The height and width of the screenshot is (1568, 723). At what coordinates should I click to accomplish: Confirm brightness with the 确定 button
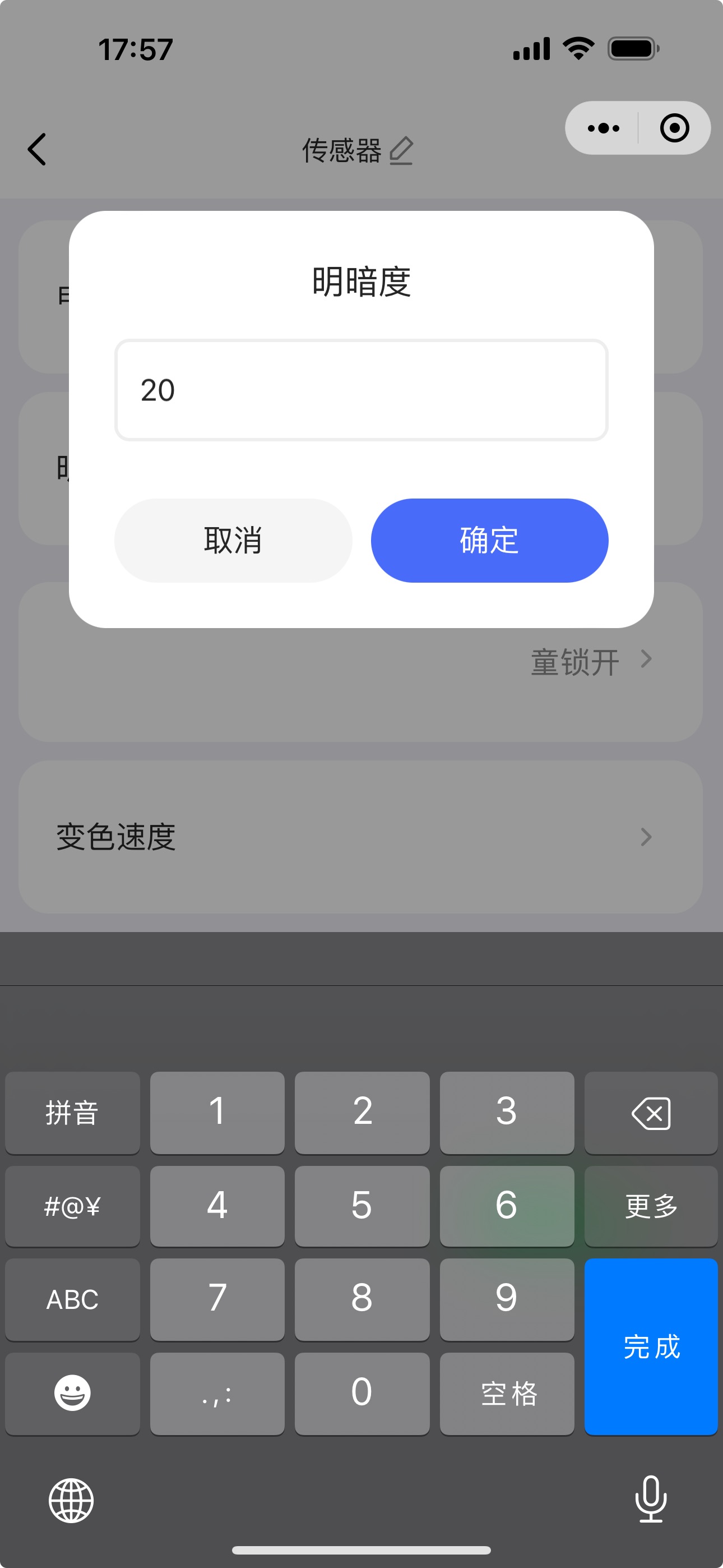[x=489, y=541]
